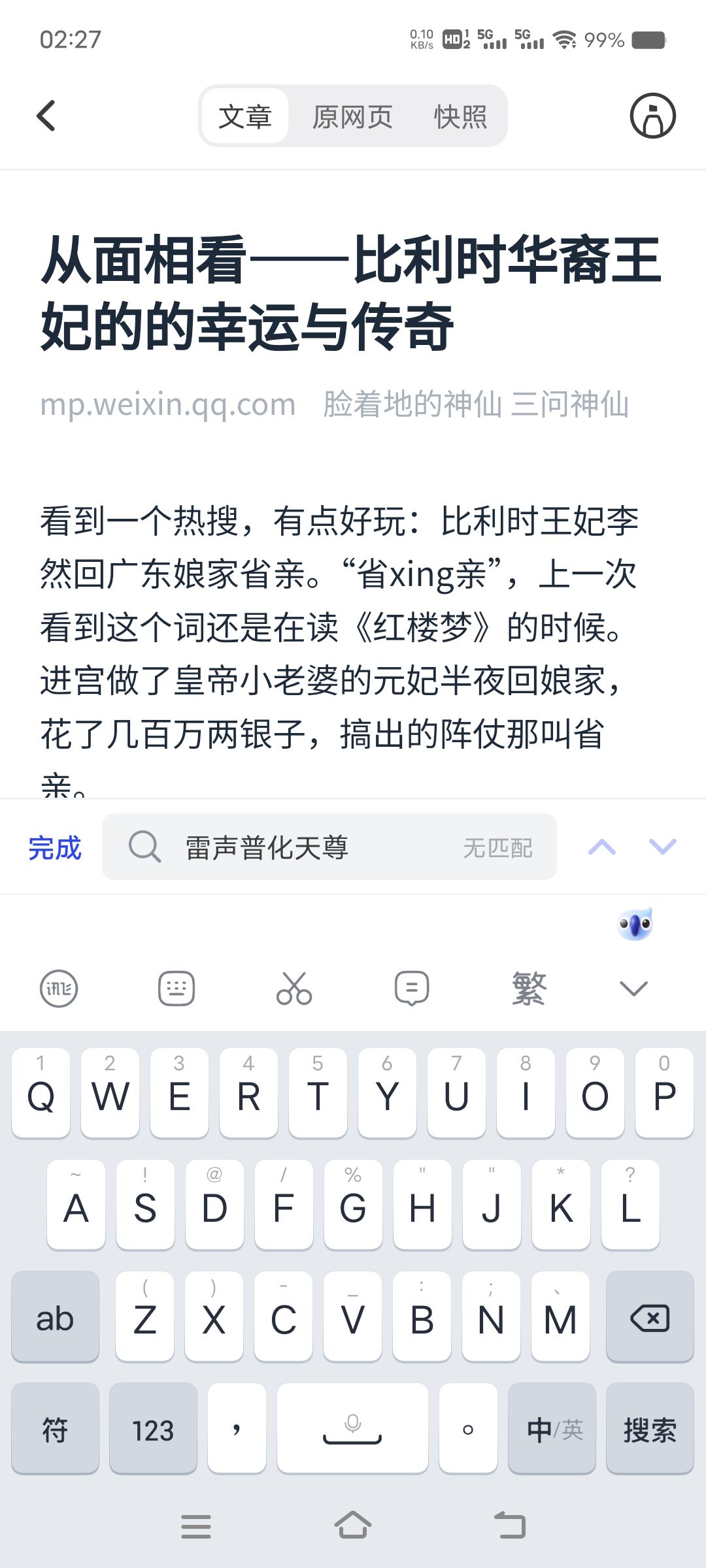The height and width of the screenshot is (1568, 706).
Task: Tap the 搜索 key on the keyboard
Action: (x=650, y=1429)
